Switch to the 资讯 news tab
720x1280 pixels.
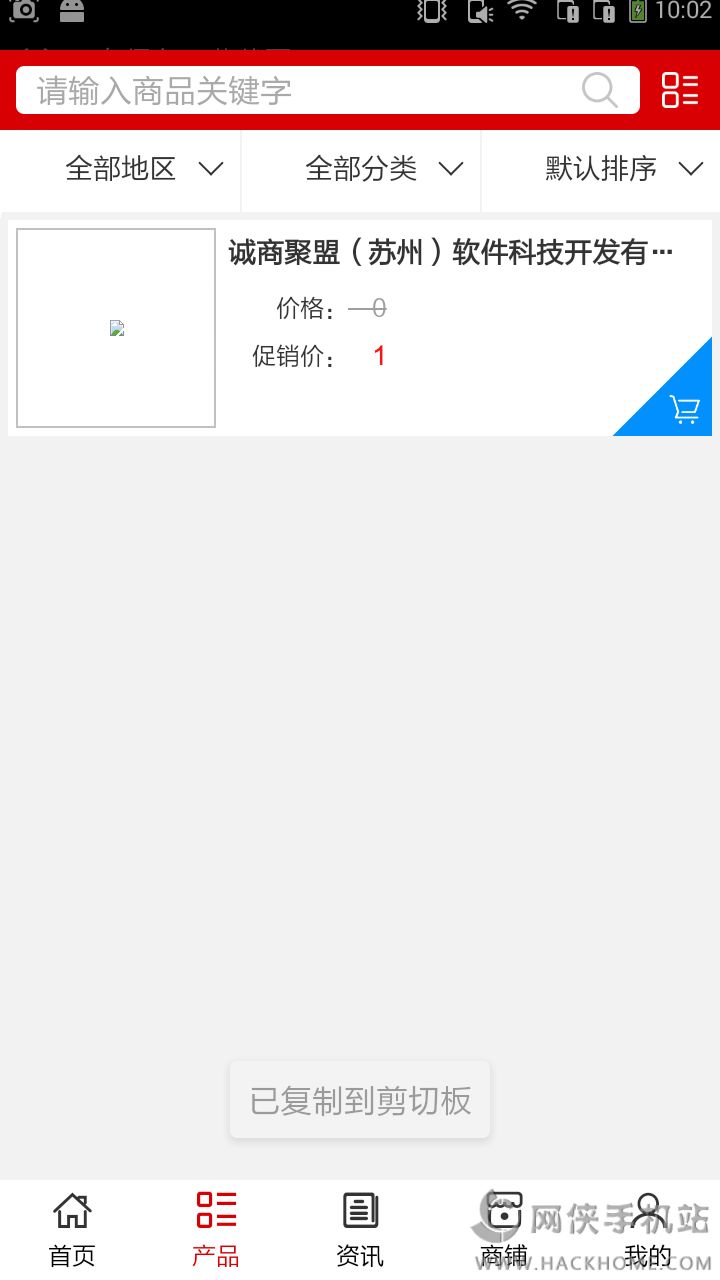click(x=360, y=1229)
